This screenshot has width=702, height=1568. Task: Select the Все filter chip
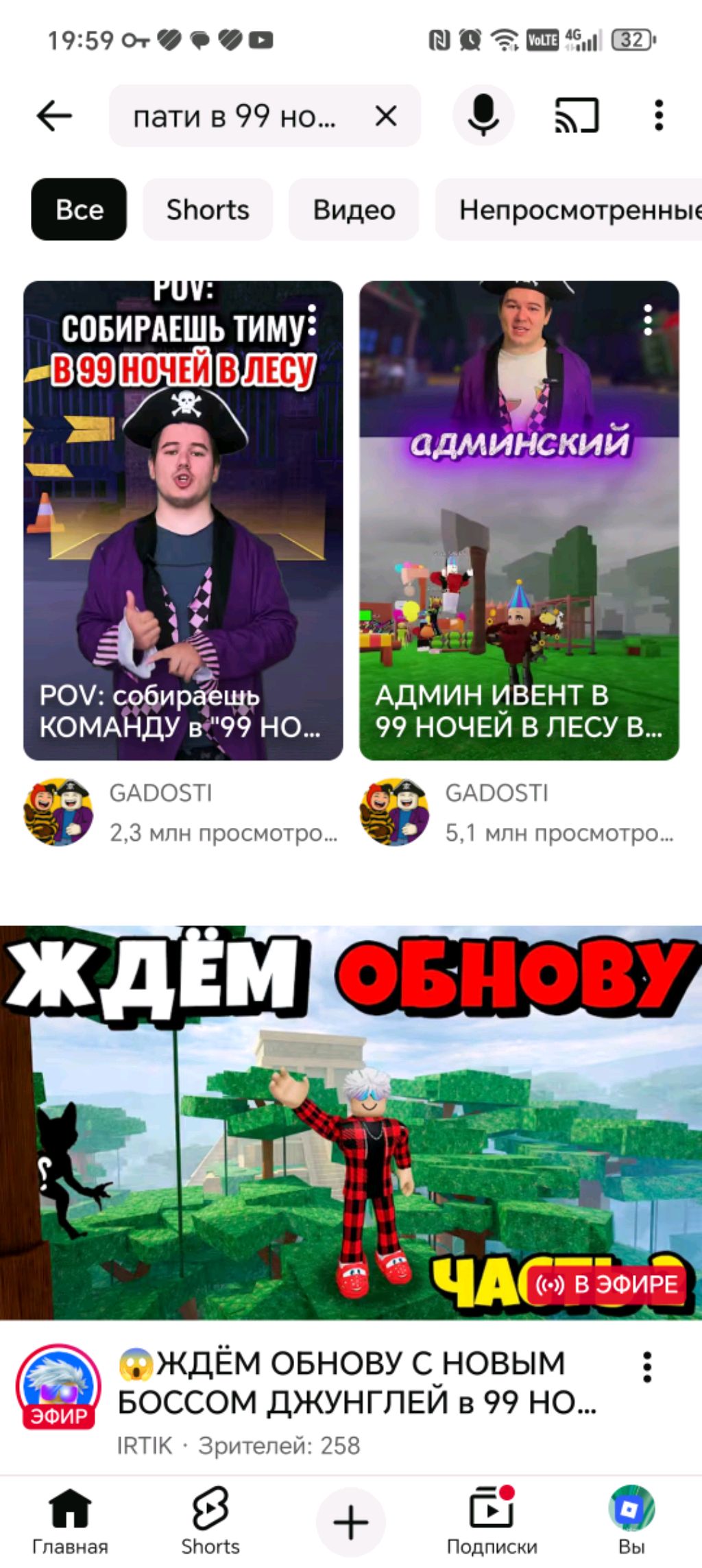point(79,209)
